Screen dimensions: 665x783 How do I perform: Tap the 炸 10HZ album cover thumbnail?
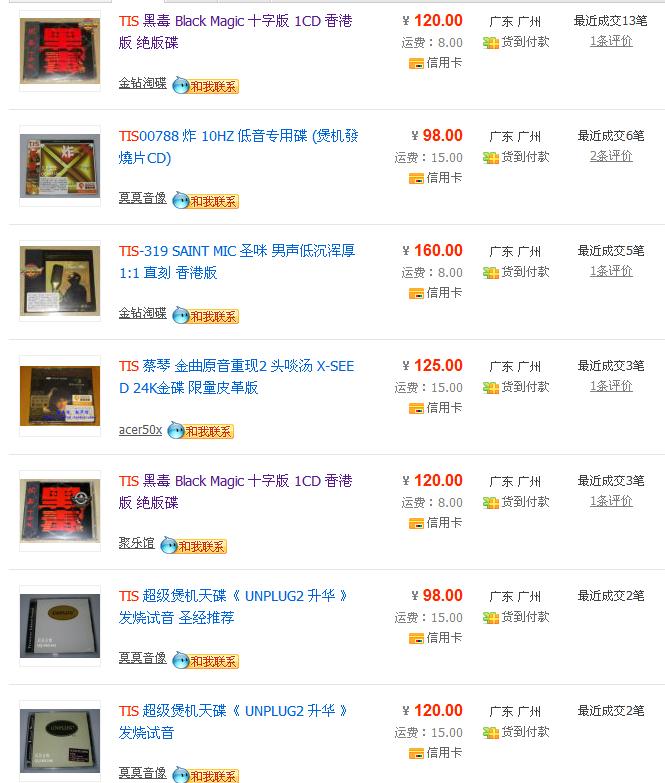point(60,166)
